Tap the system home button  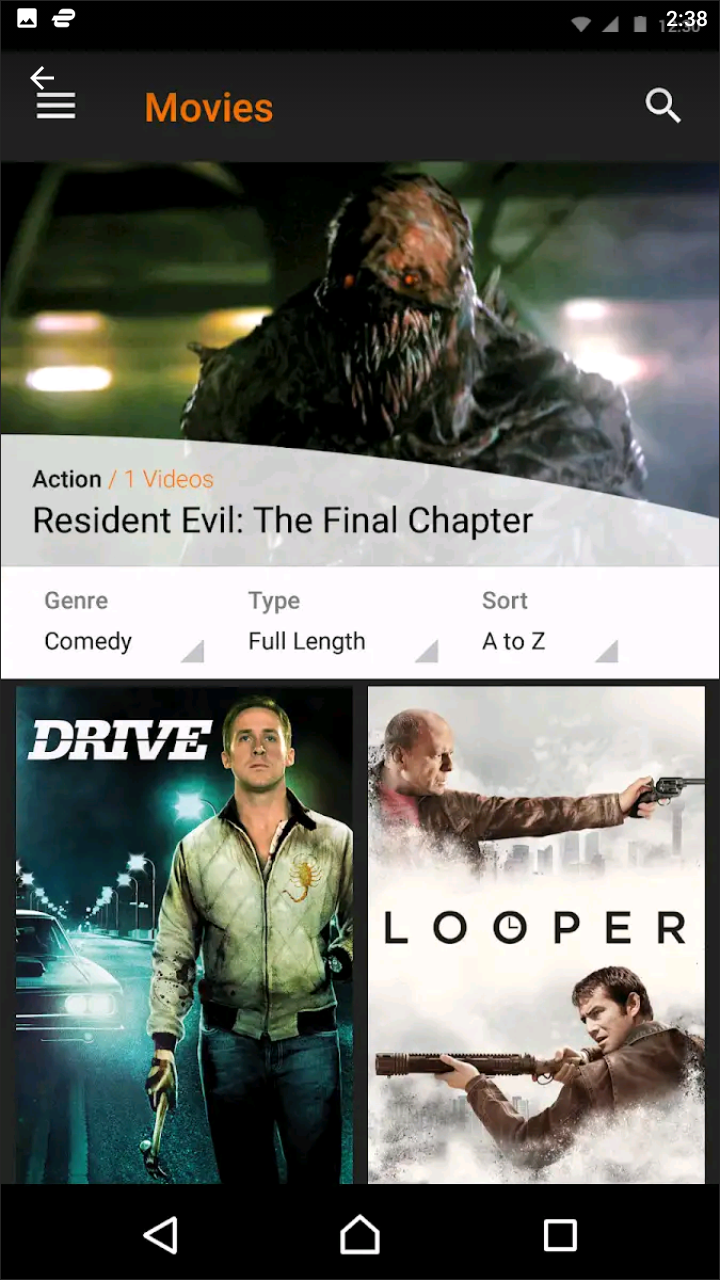(x=360, y=1235)
